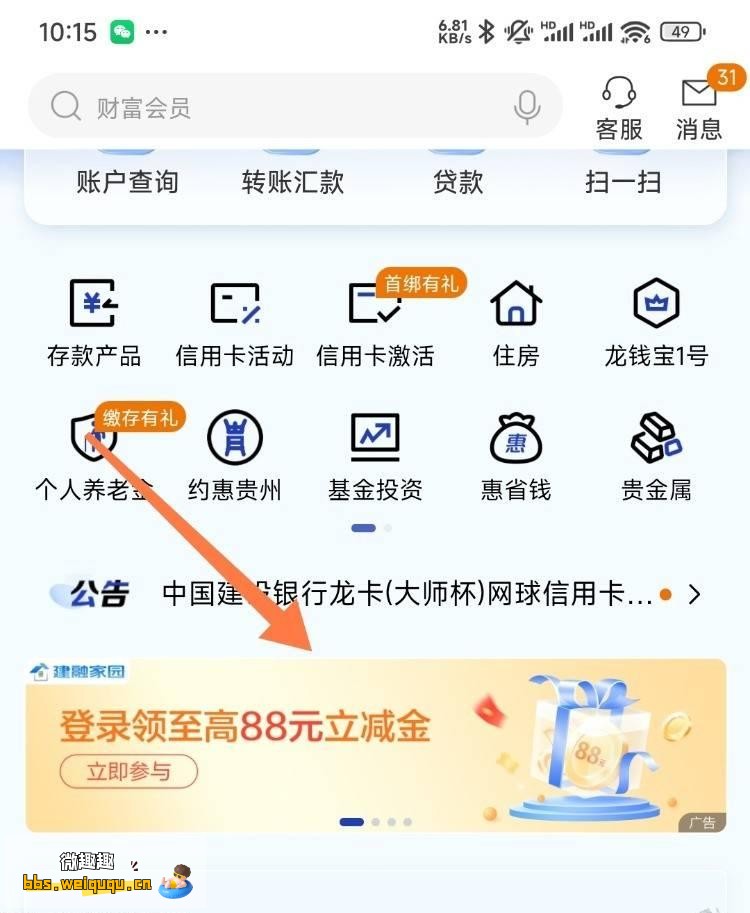Open 龙钱宝1号
This screenshot has height=913, width=750.
[656, 322]
